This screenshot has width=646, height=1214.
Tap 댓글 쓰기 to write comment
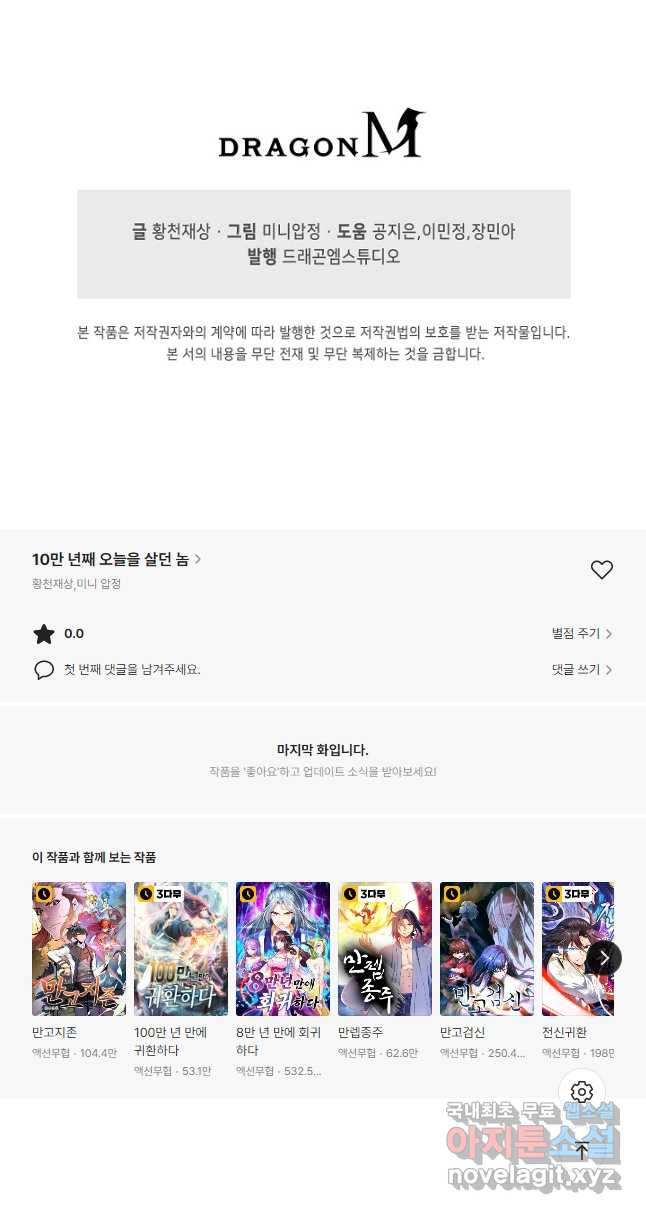[581, 670]
